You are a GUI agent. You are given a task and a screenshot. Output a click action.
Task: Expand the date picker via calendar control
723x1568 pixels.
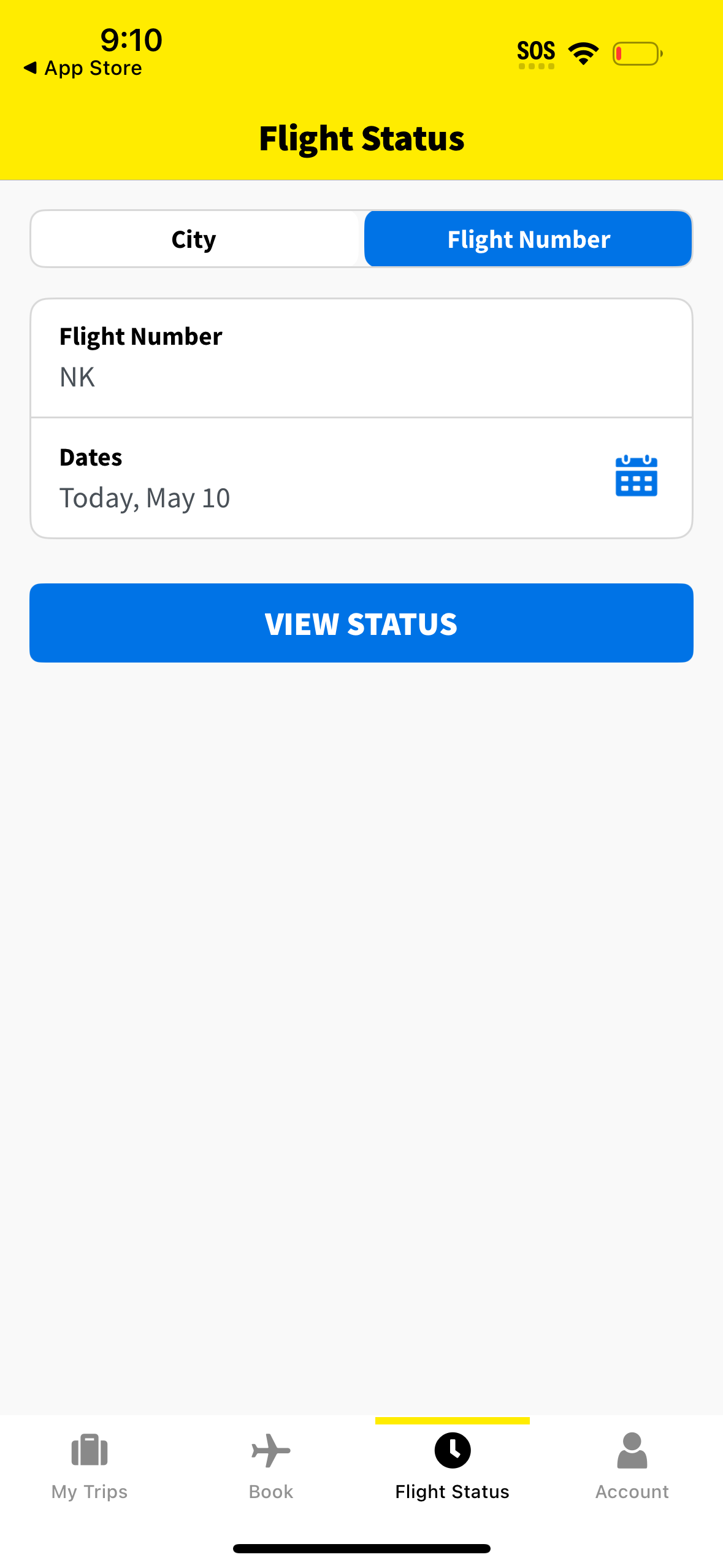(636, 477)
